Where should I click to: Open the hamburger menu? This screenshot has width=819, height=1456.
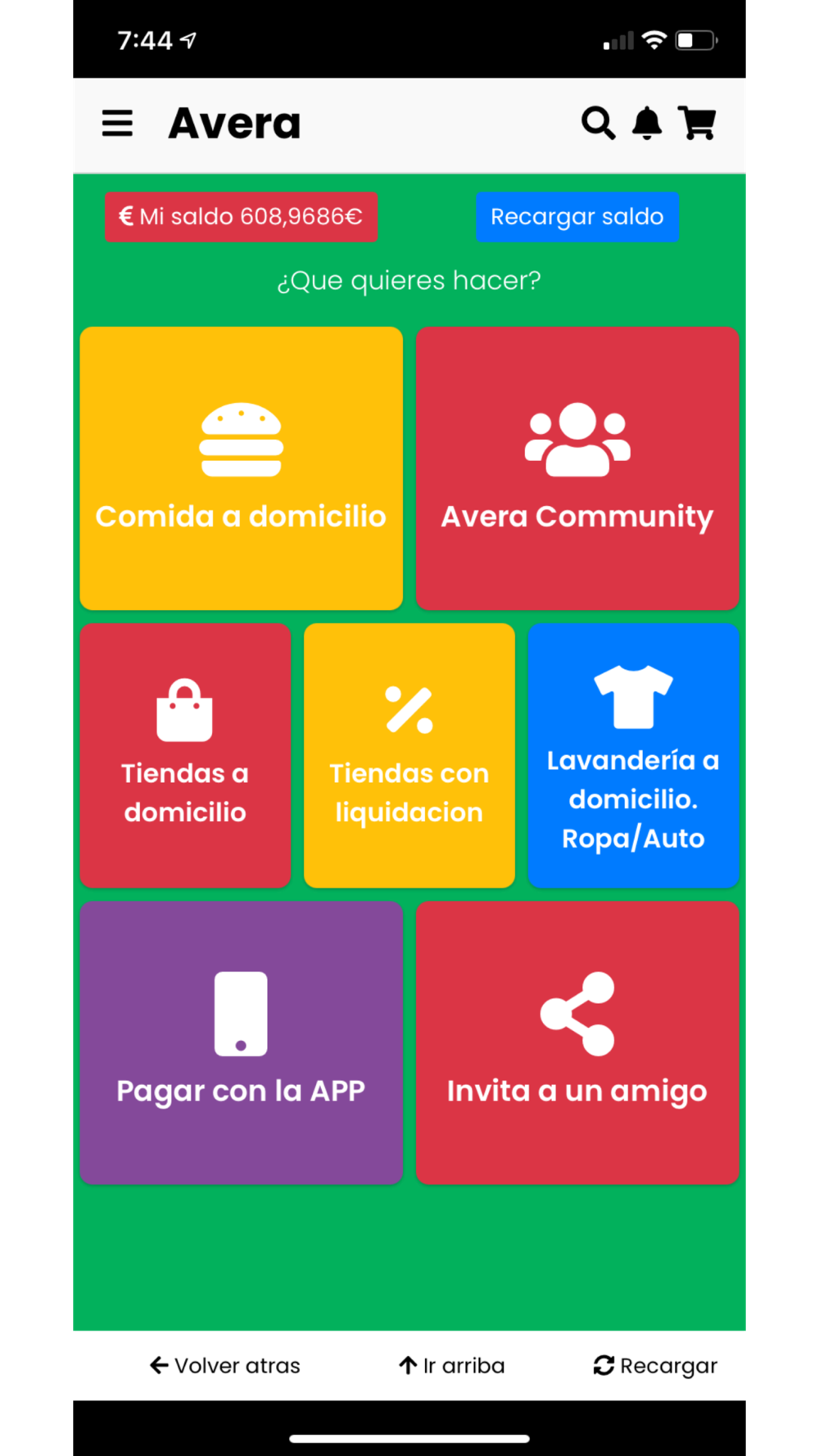tap(117, 124)
